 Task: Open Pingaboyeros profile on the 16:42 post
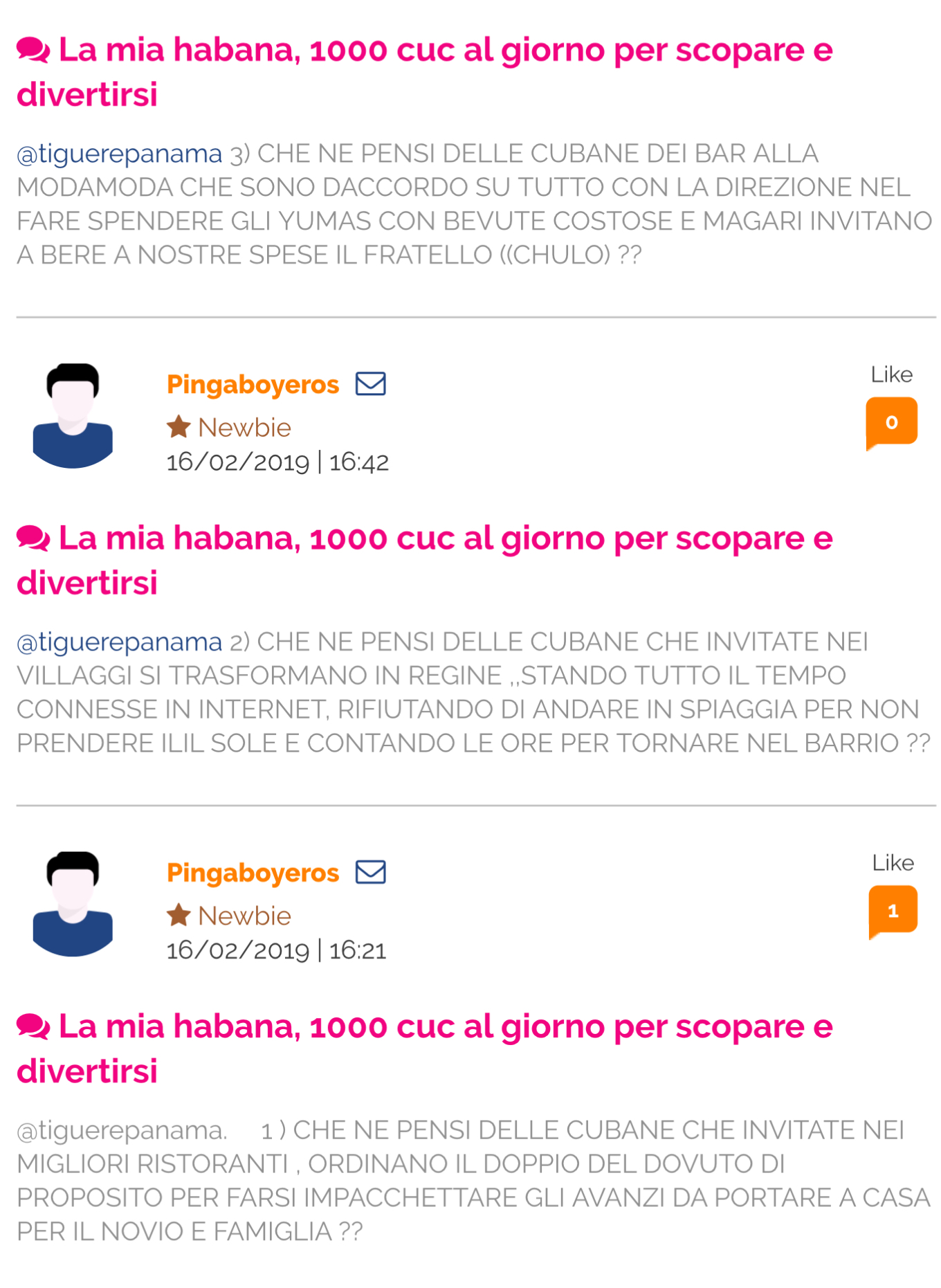(253, 385)
